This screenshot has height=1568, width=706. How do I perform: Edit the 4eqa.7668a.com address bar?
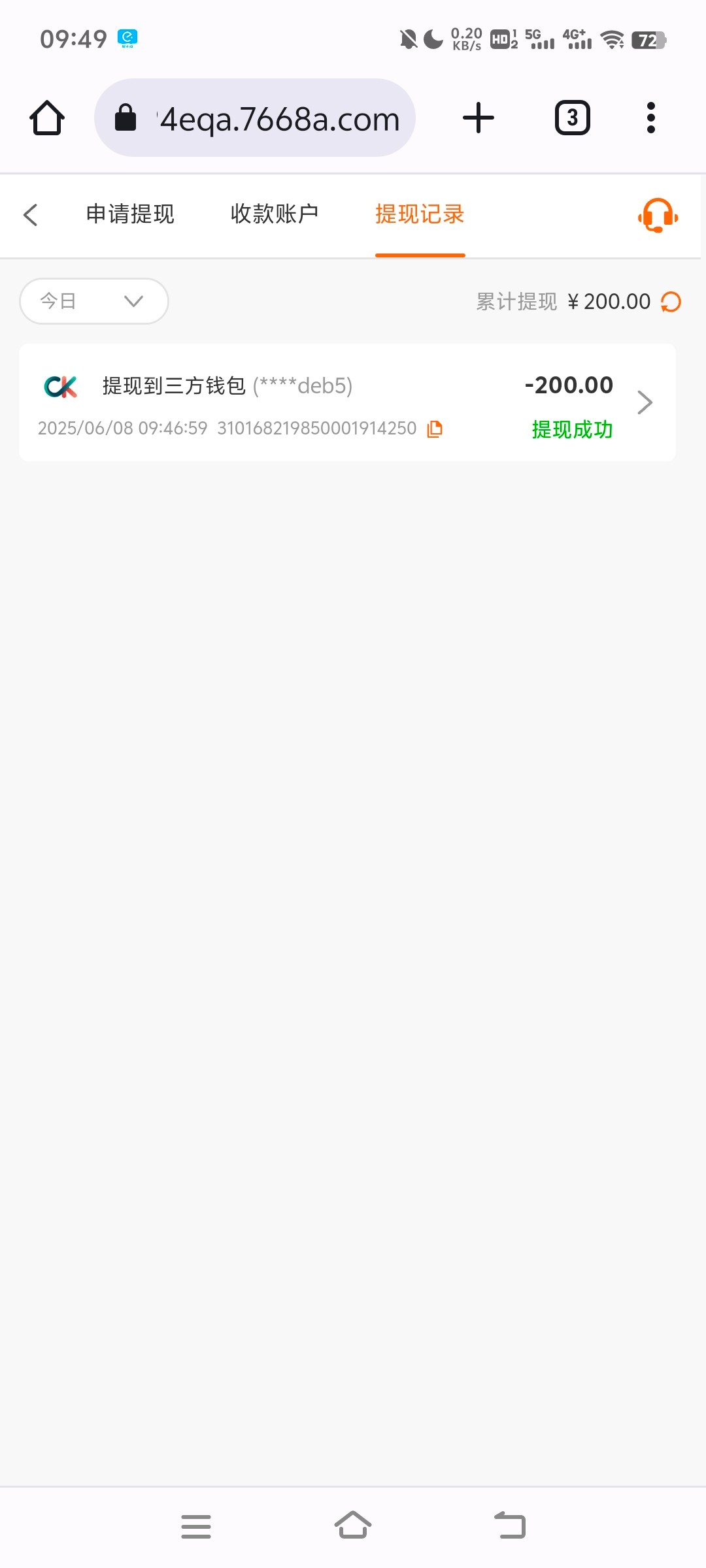[x=255, y=118]
